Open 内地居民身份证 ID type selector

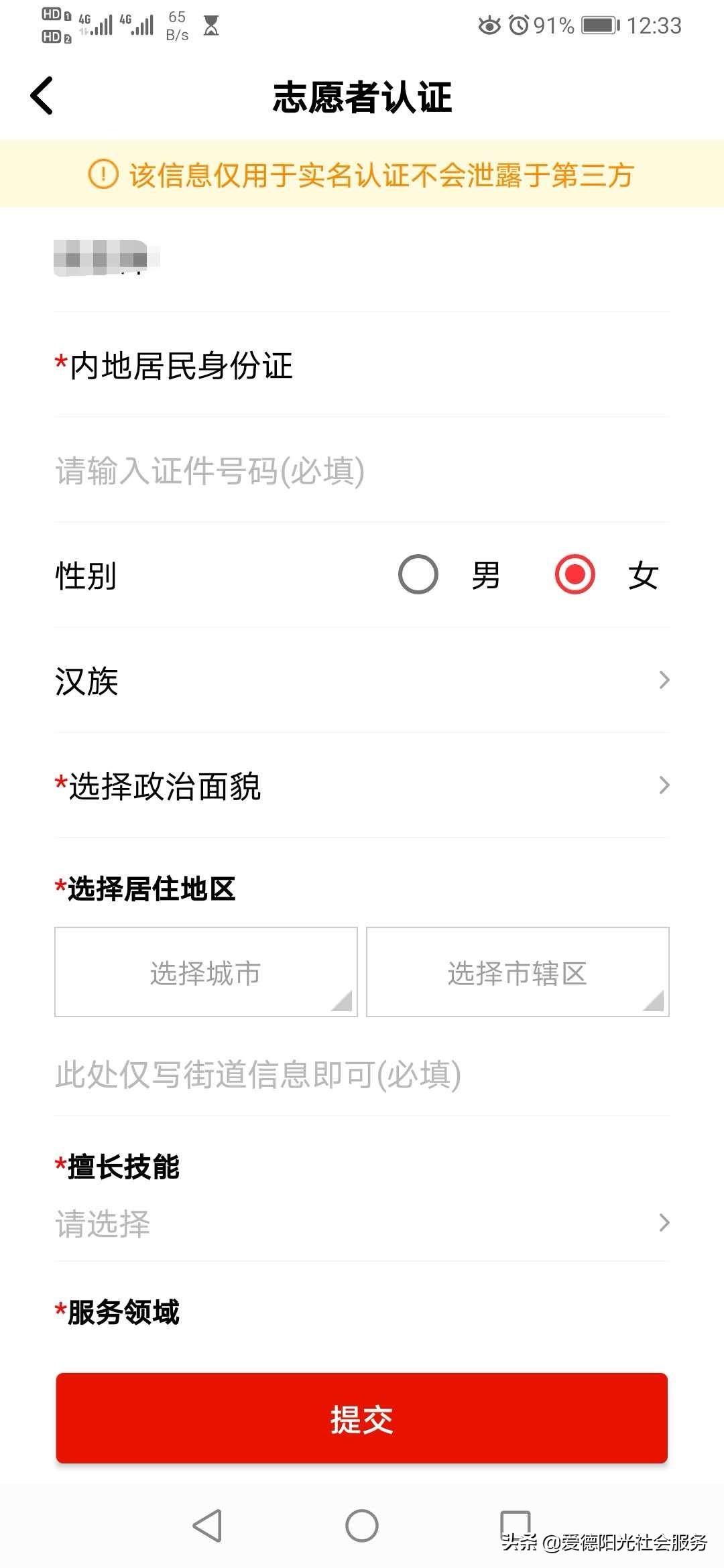click(x=362, y=366)
